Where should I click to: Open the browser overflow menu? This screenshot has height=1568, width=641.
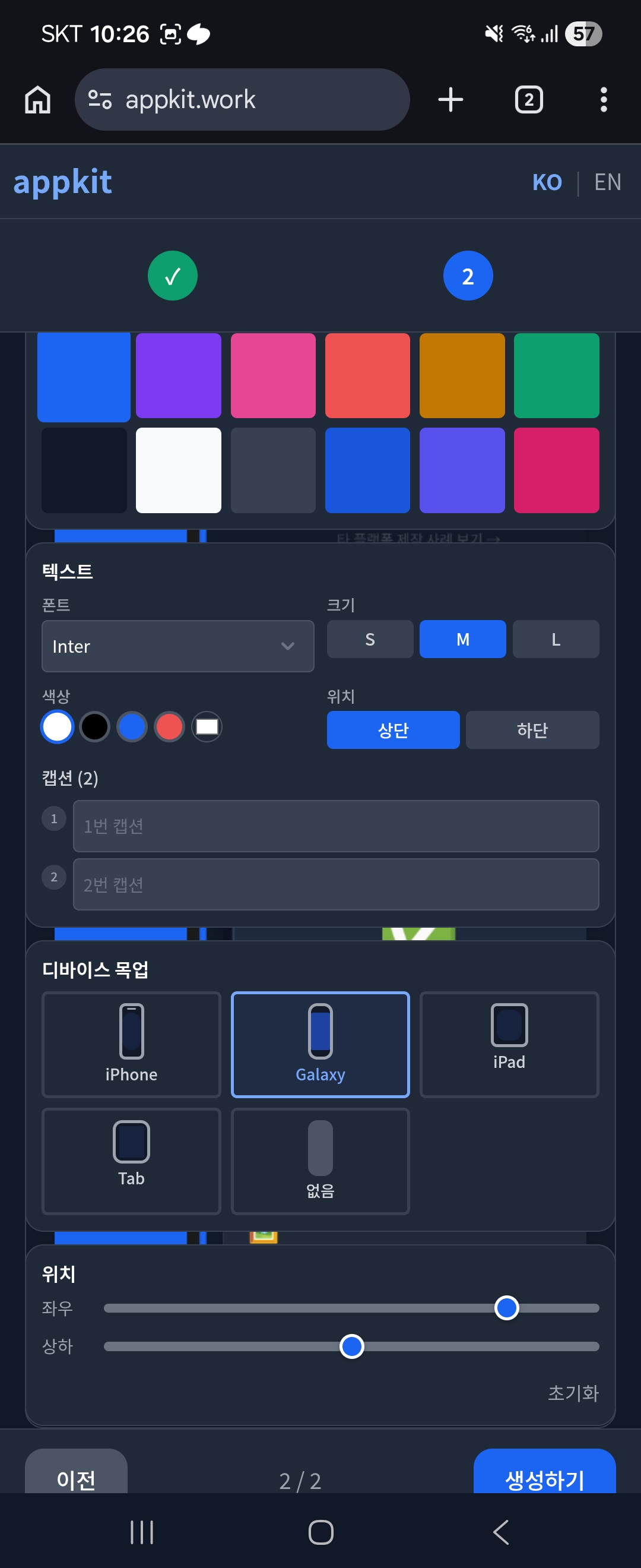click(603, 99)
